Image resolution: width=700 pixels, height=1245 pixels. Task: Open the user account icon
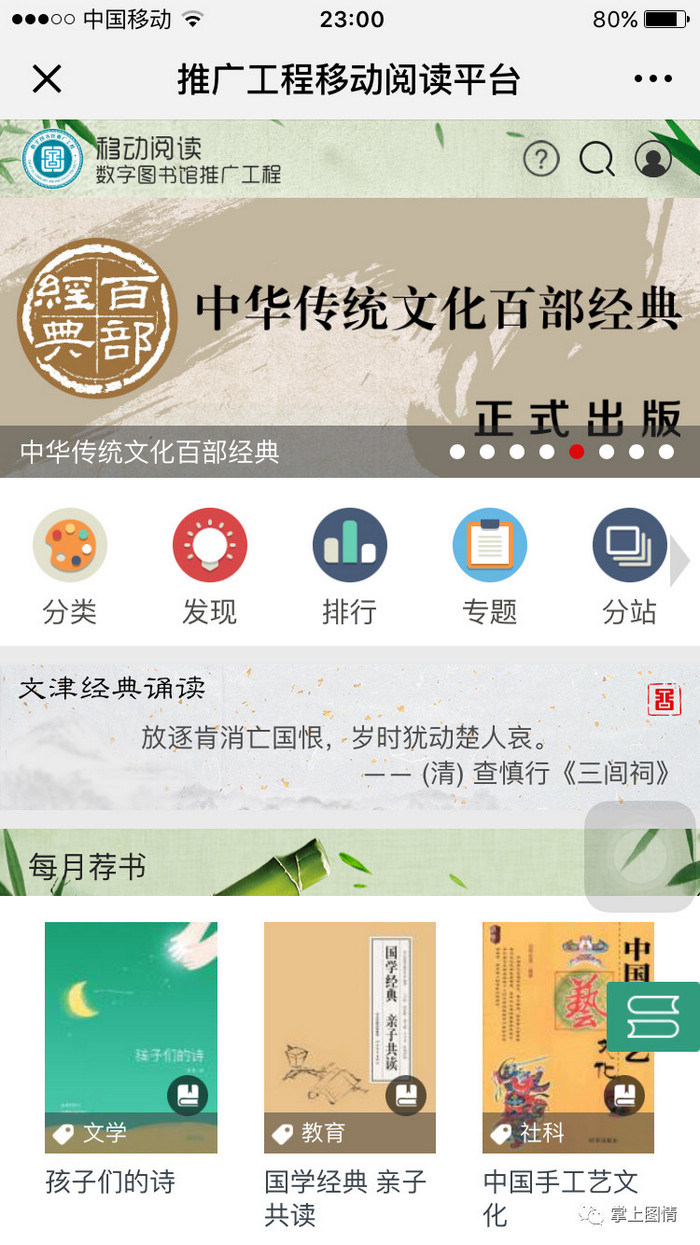(653, 159)
